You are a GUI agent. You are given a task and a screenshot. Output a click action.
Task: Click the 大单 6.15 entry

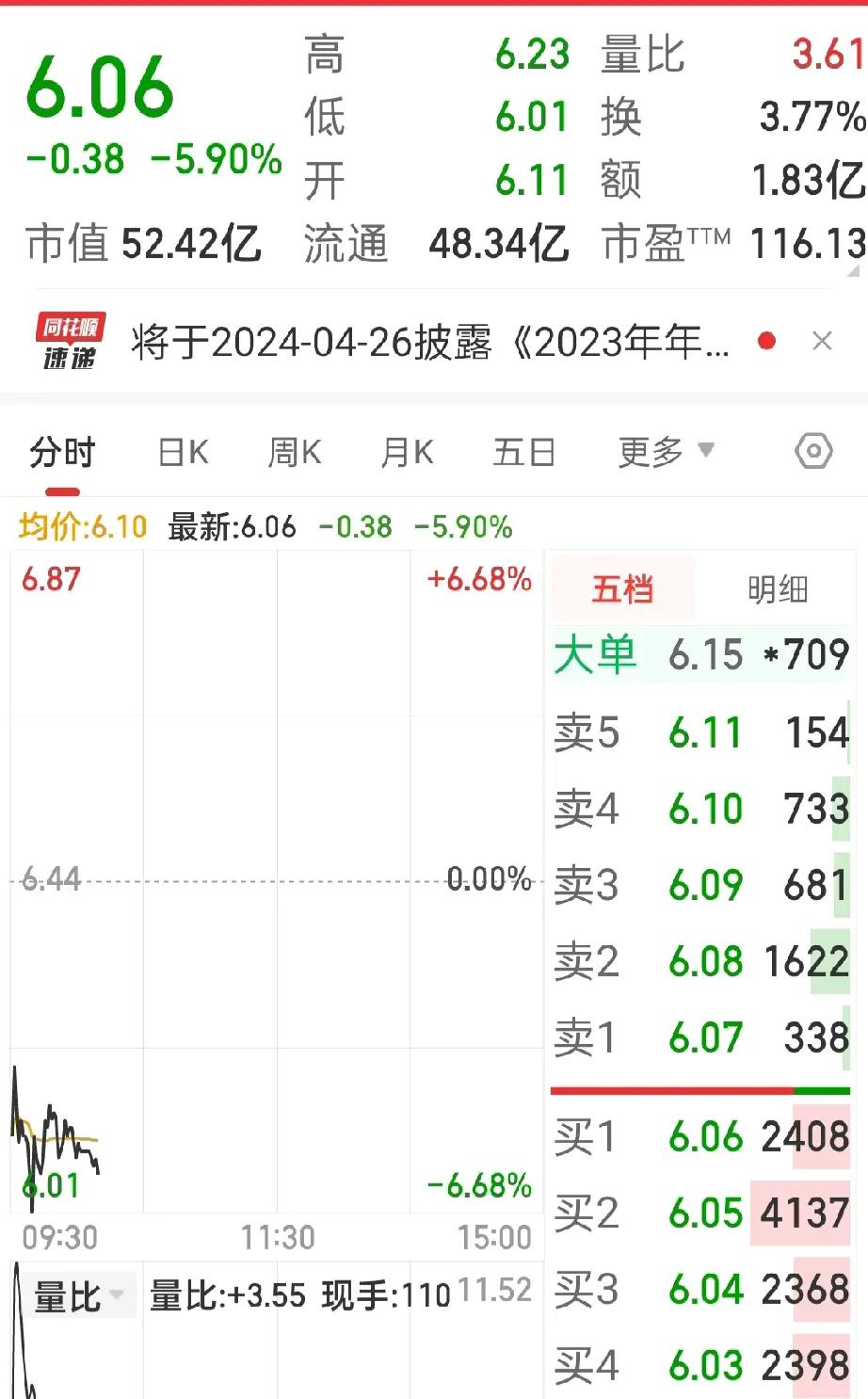point(700,655)
